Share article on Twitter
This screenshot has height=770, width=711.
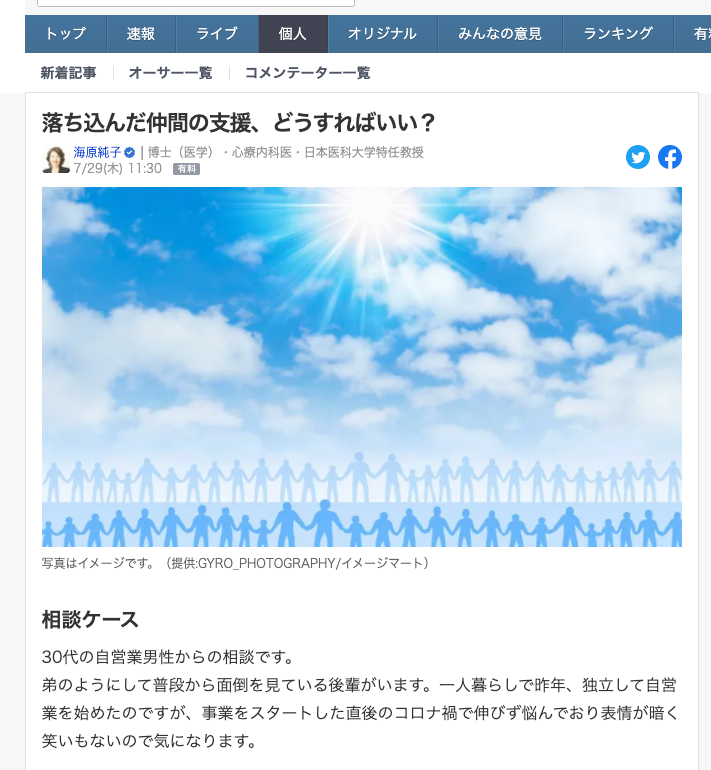click(638, 157)
